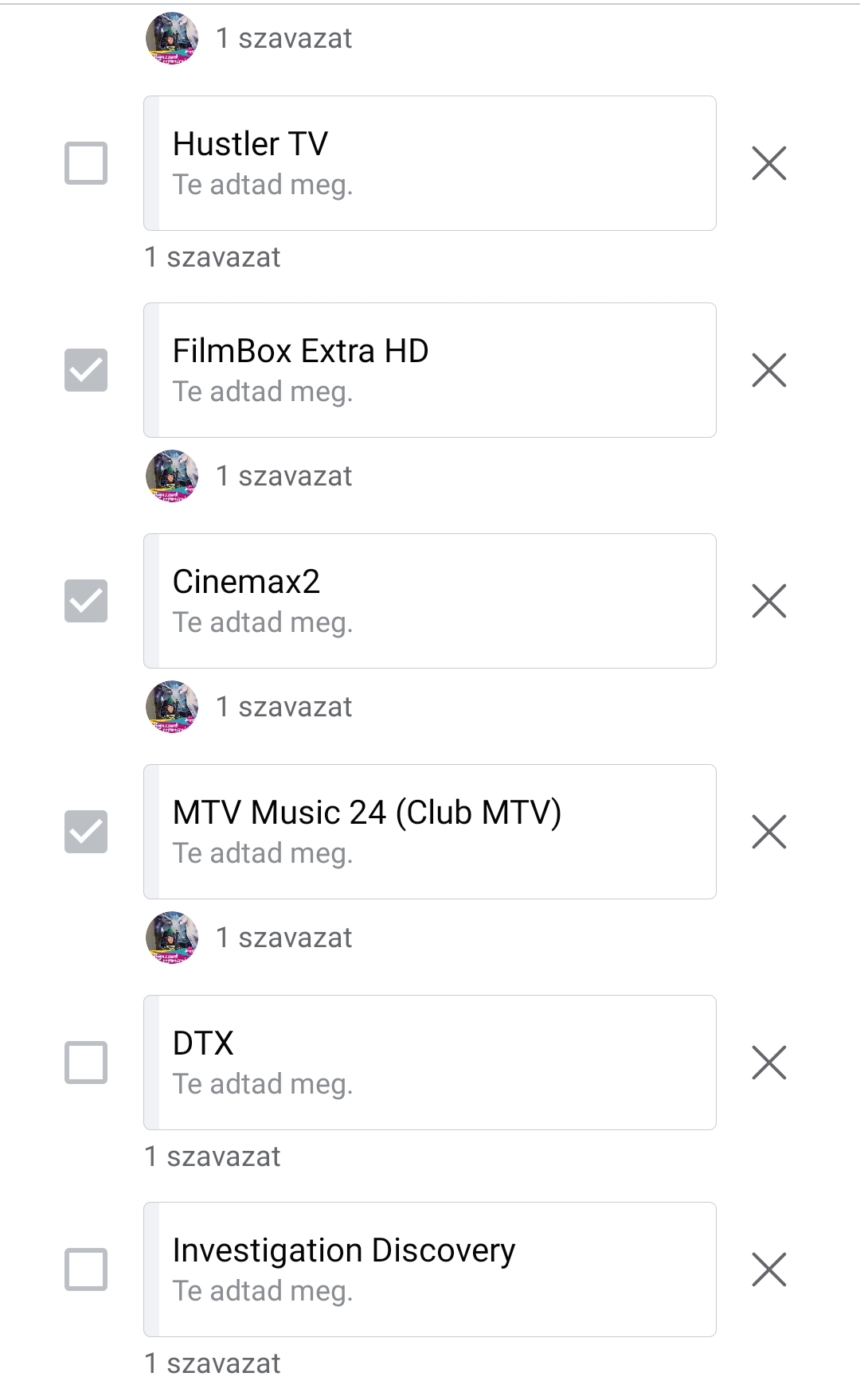The width and height of the screenshot is (860, 1400).
Task: Select the Investigation Discovery checkbox
Action: coord(86,1269)
